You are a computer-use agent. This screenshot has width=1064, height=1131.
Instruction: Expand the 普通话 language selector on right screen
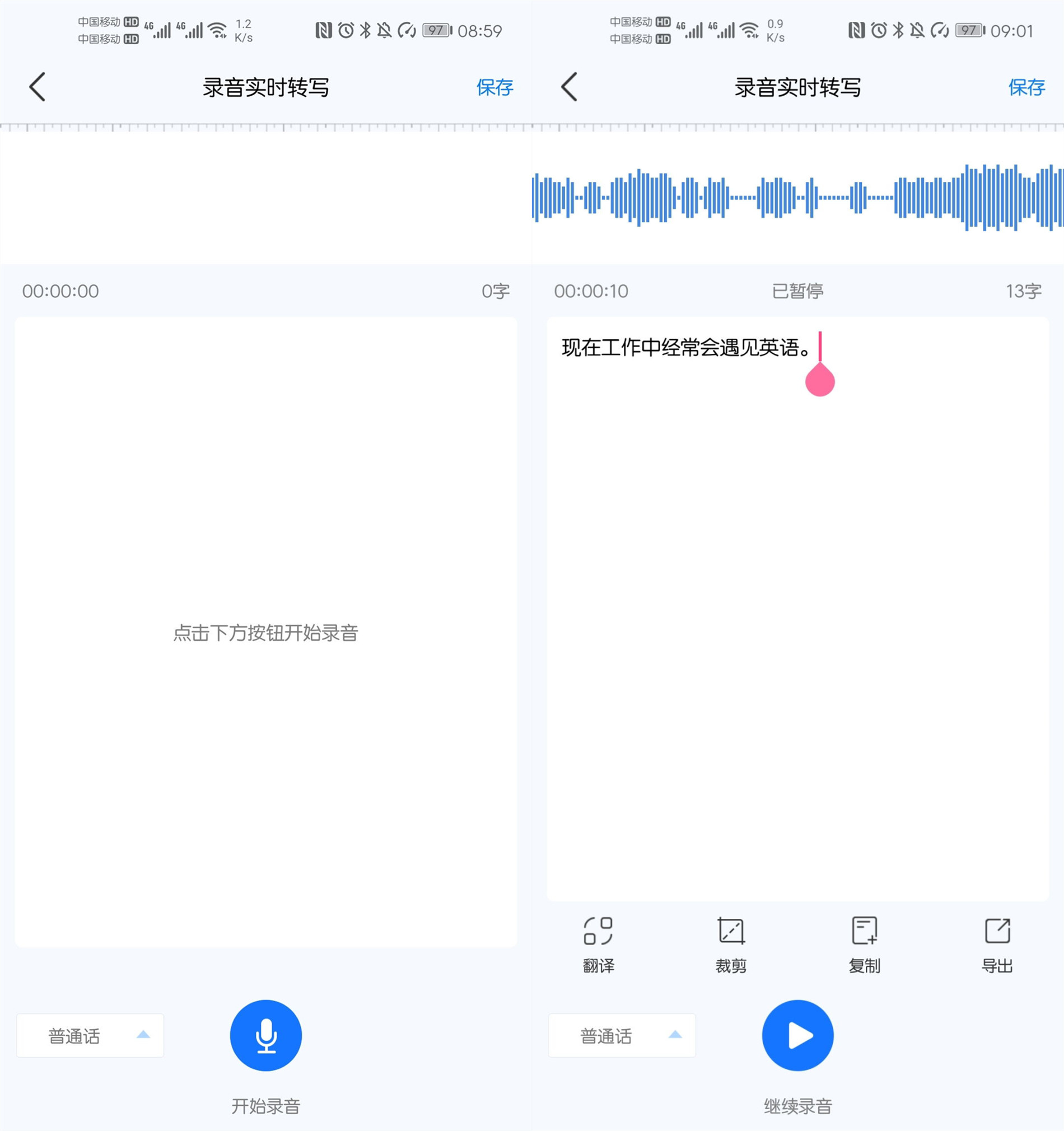click(622, 1036)
